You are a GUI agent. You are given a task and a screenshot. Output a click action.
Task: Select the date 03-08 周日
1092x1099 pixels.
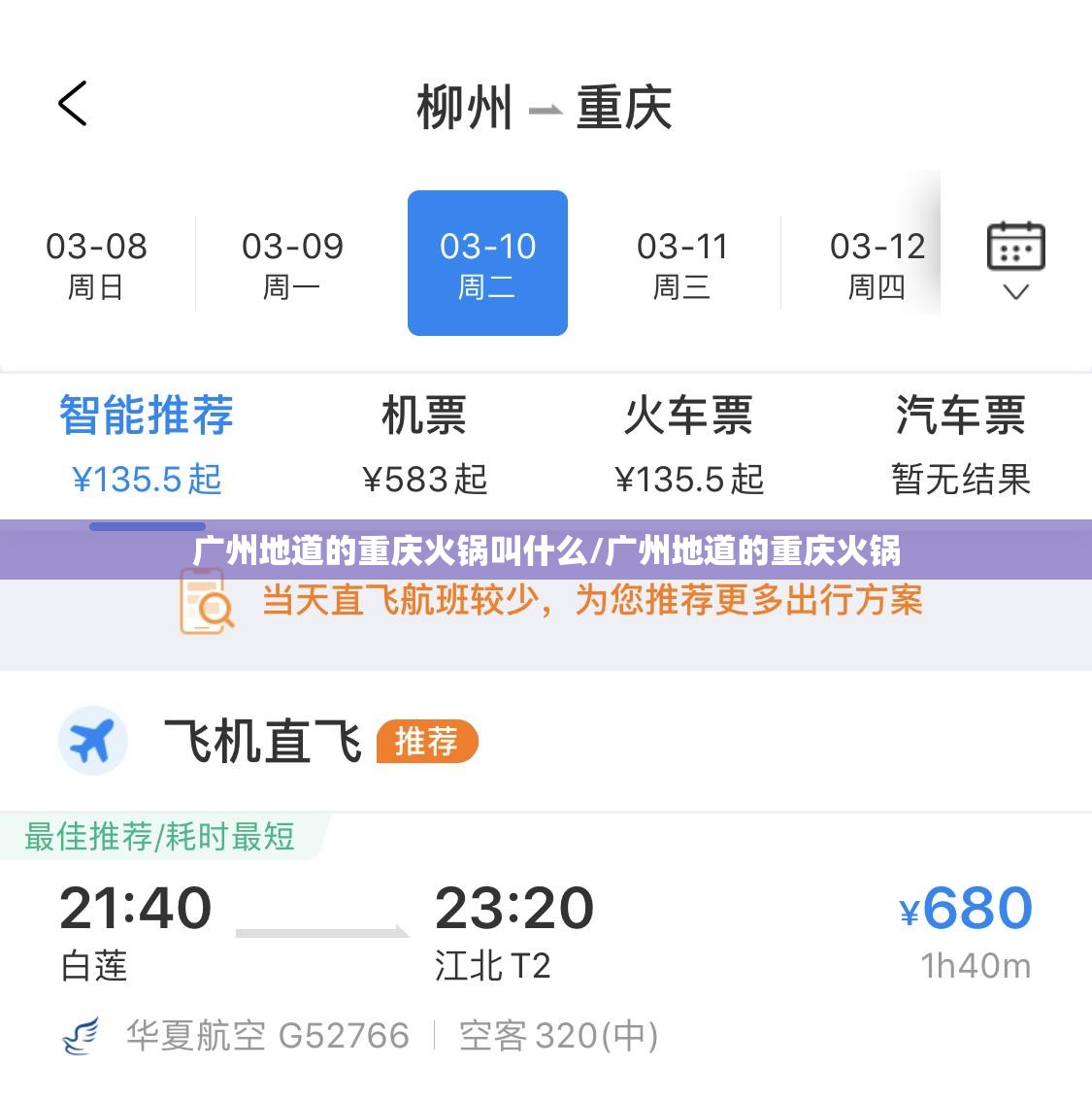tap(96, 264)
